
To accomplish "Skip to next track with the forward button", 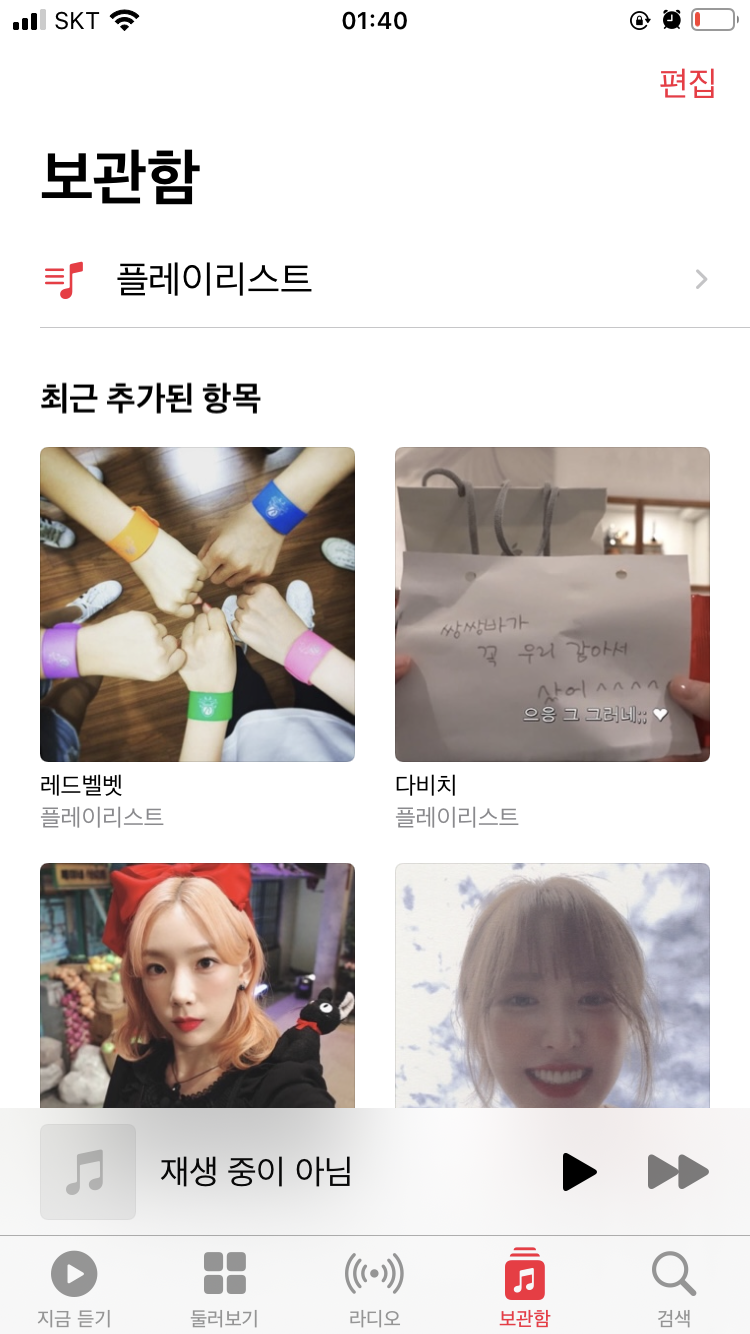I will tap(678, 1171).
